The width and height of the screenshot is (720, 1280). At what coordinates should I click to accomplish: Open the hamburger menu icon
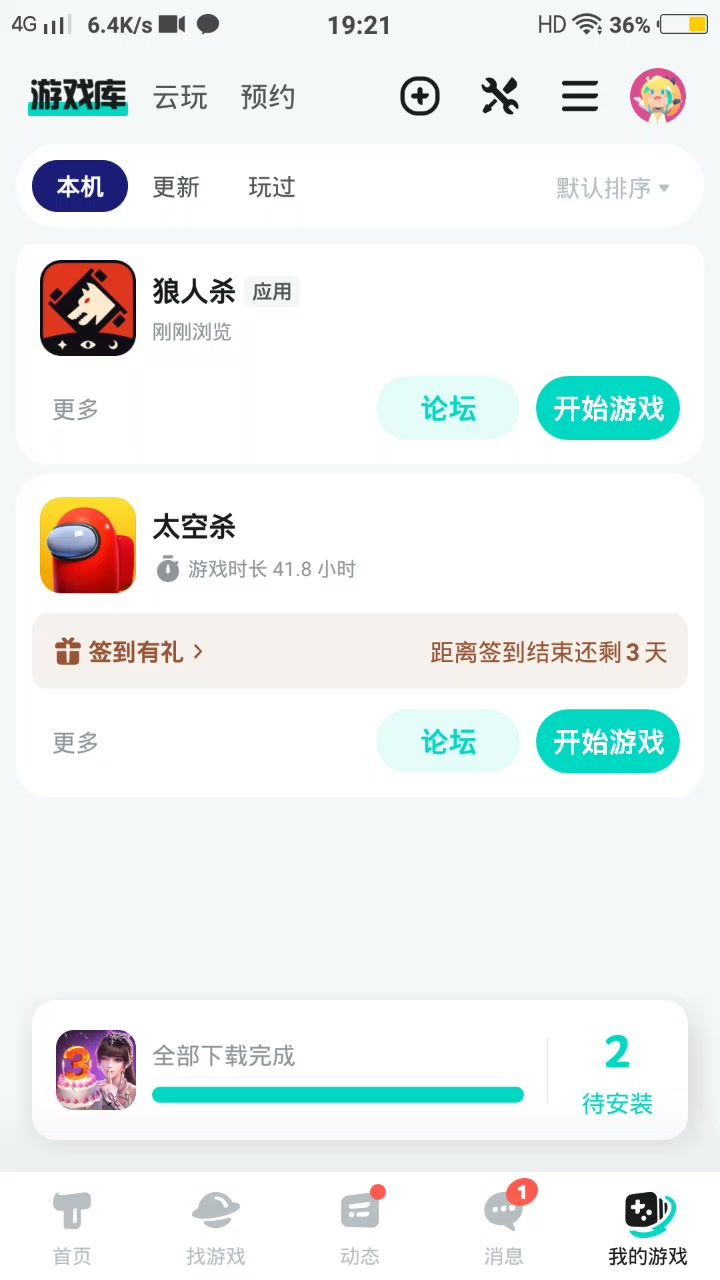[x=580, y=97]
